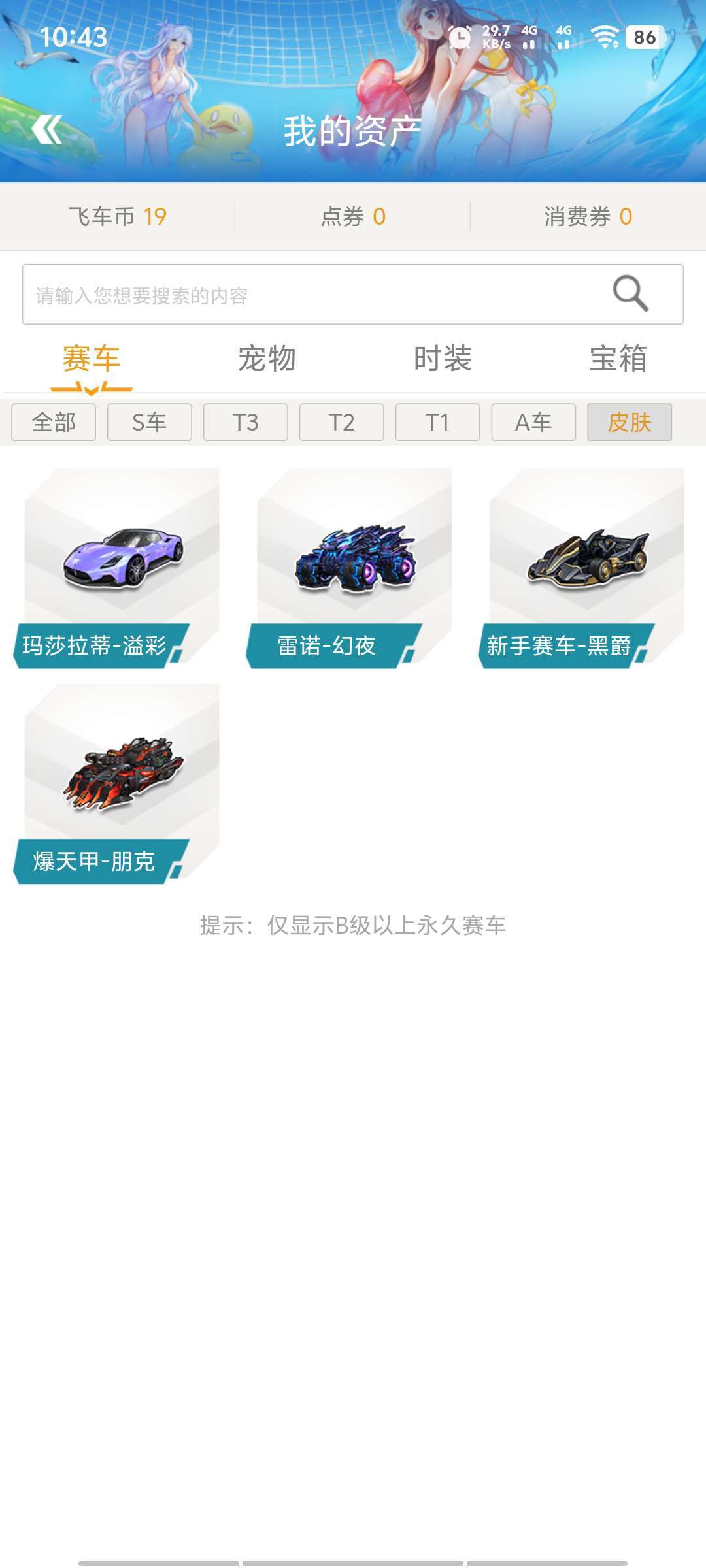The width and height of the screenshot is (706, 1568).
Task: Switch to the 宠物 tab
Action: point(267,359)
